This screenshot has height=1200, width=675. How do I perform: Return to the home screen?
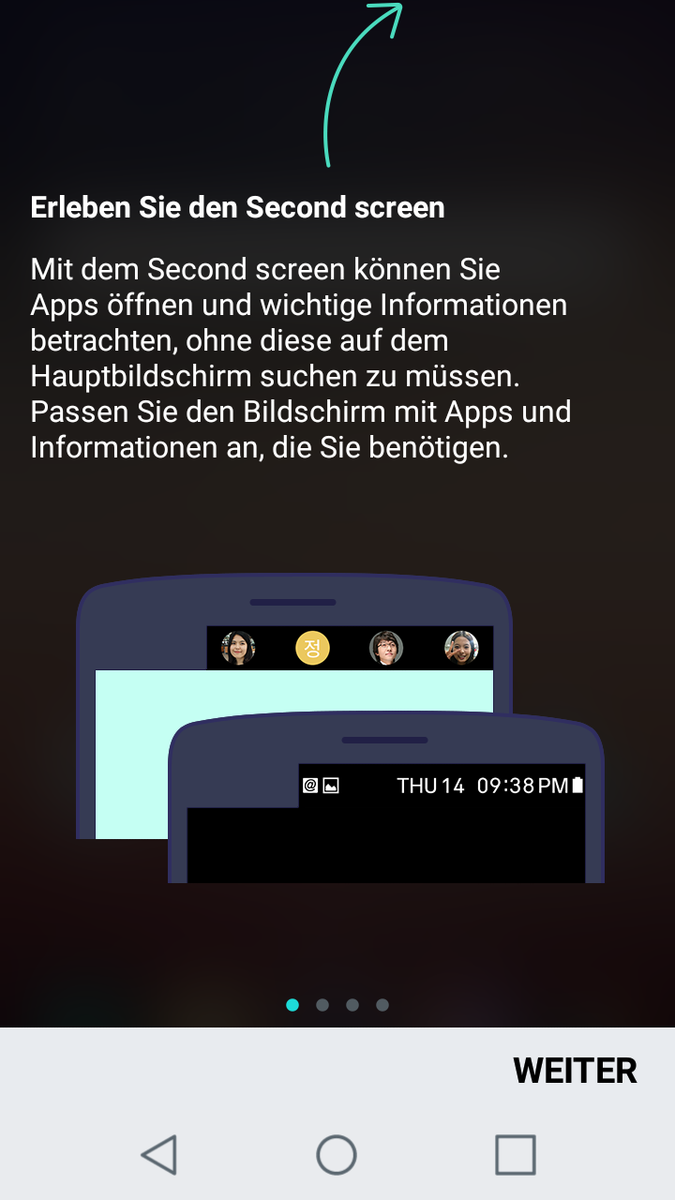pyautogui.click(x=337, y=1154)
